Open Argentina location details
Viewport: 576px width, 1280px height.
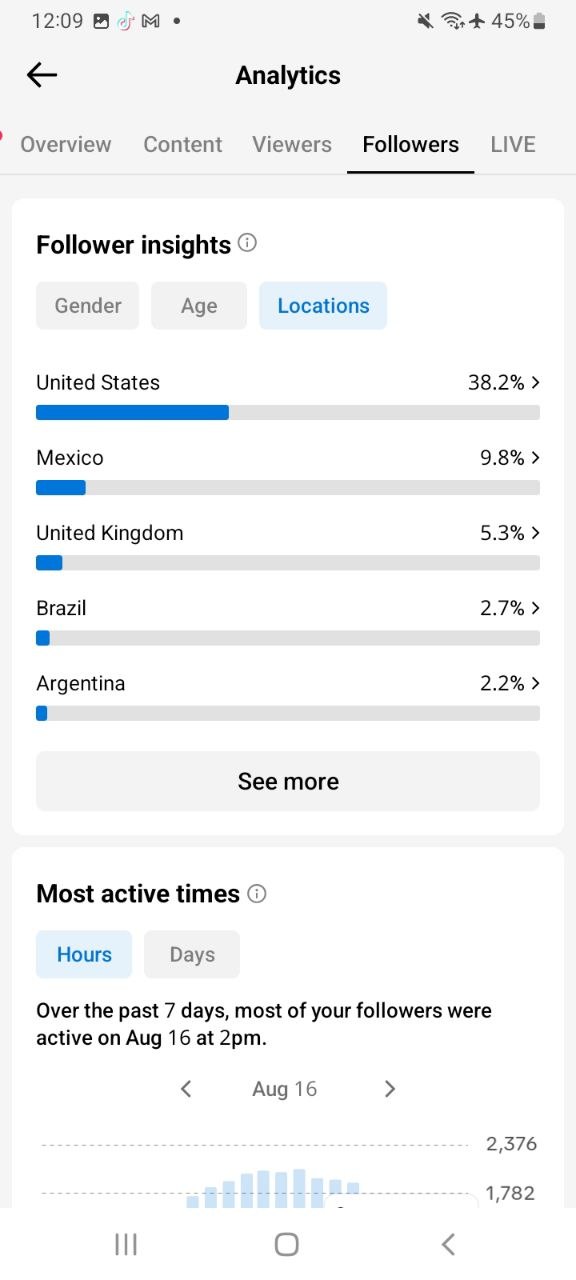click(288, 695)
